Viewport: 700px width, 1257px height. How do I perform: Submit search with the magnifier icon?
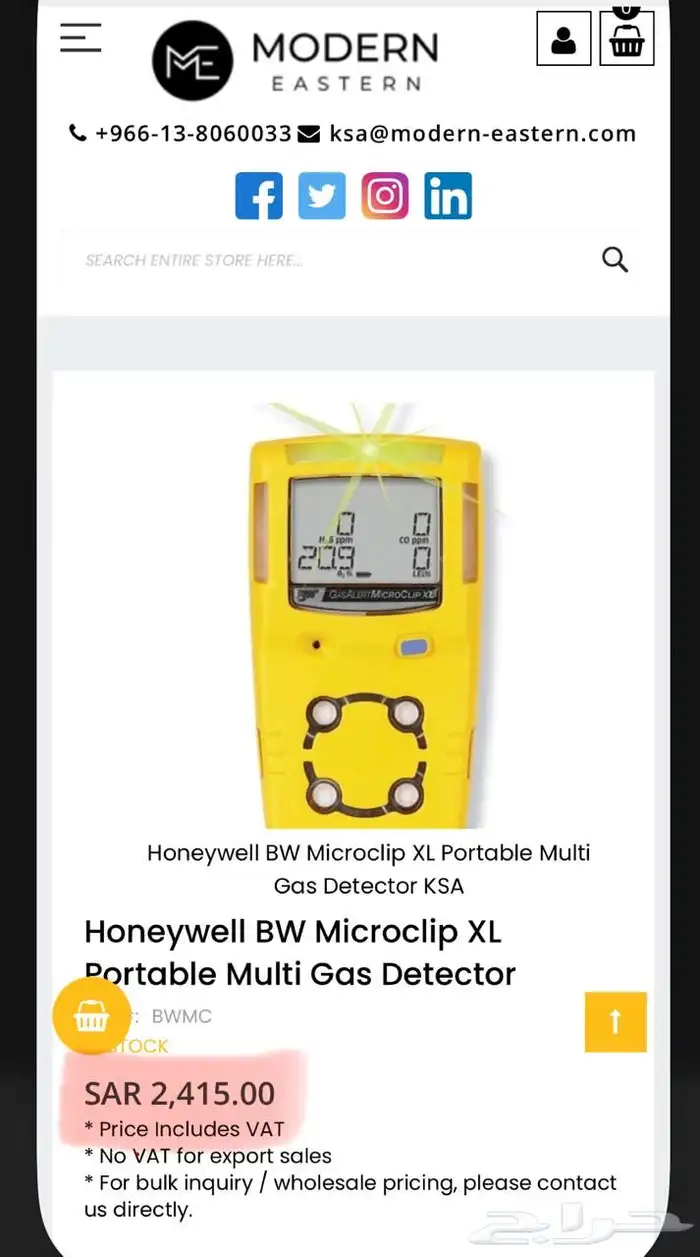point(615,261)
